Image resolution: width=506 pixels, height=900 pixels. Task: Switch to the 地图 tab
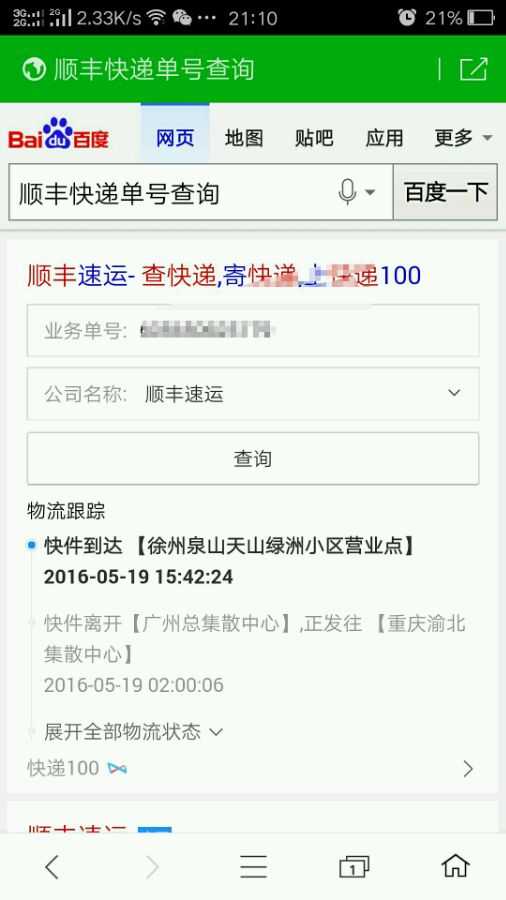pos(244,138)
